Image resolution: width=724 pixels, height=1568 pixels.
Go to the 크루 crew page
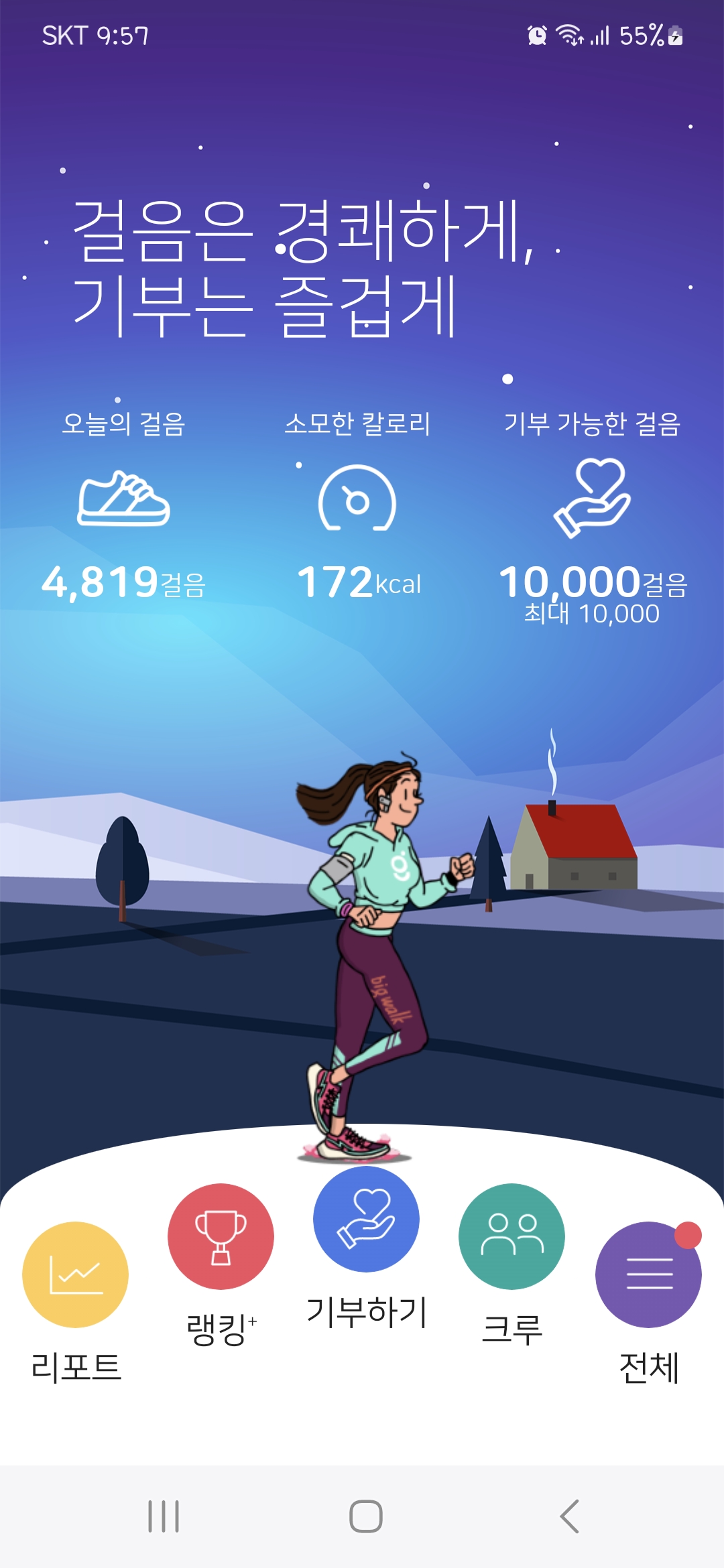(x=511, y=1236)
